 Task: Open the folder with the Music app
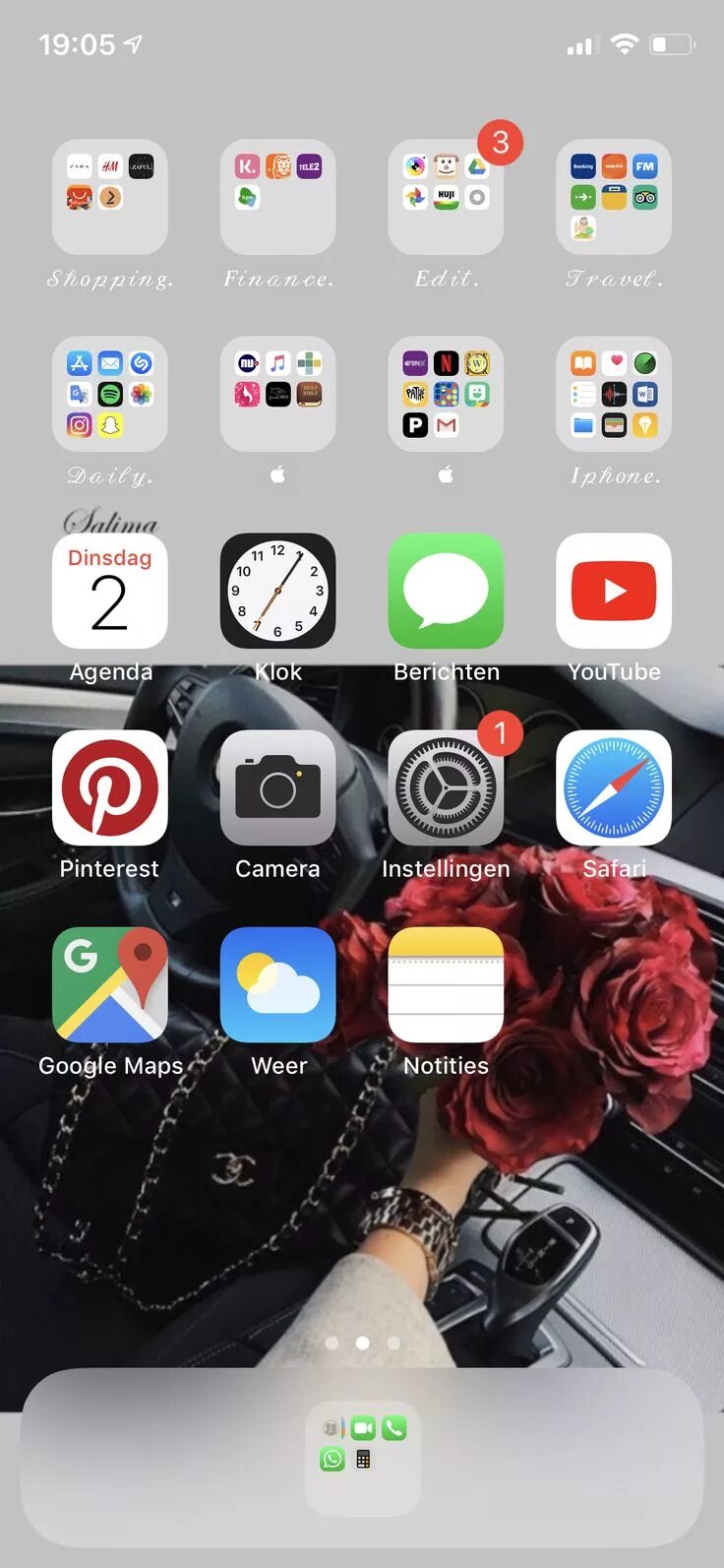[x=277, y=394]
